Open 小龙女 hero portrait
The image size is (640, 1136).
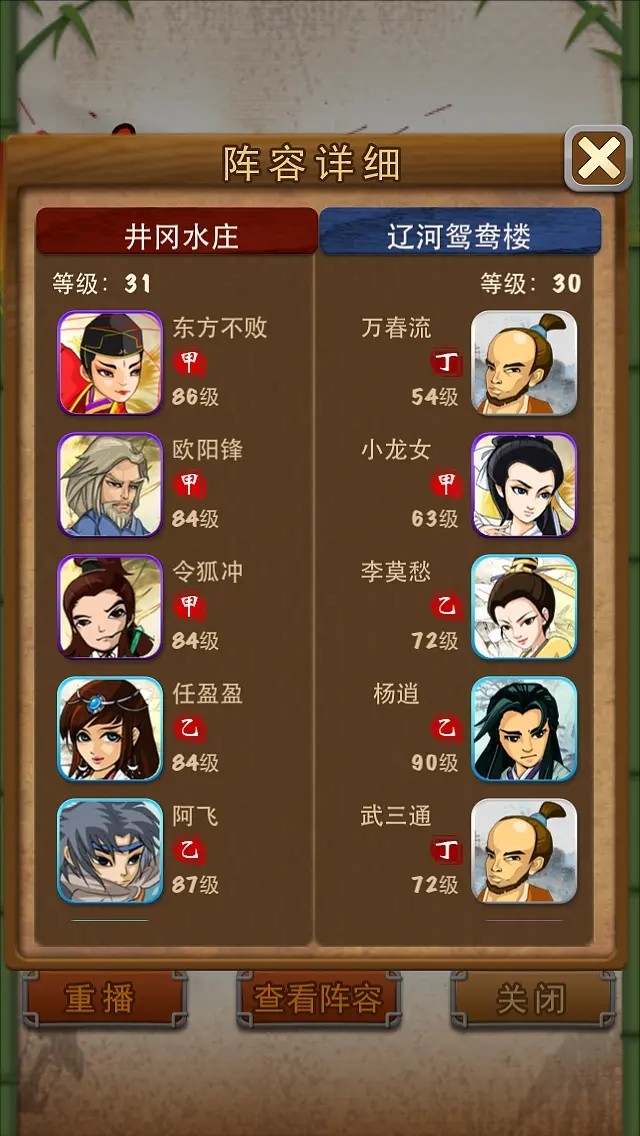(x=524, y=485)
